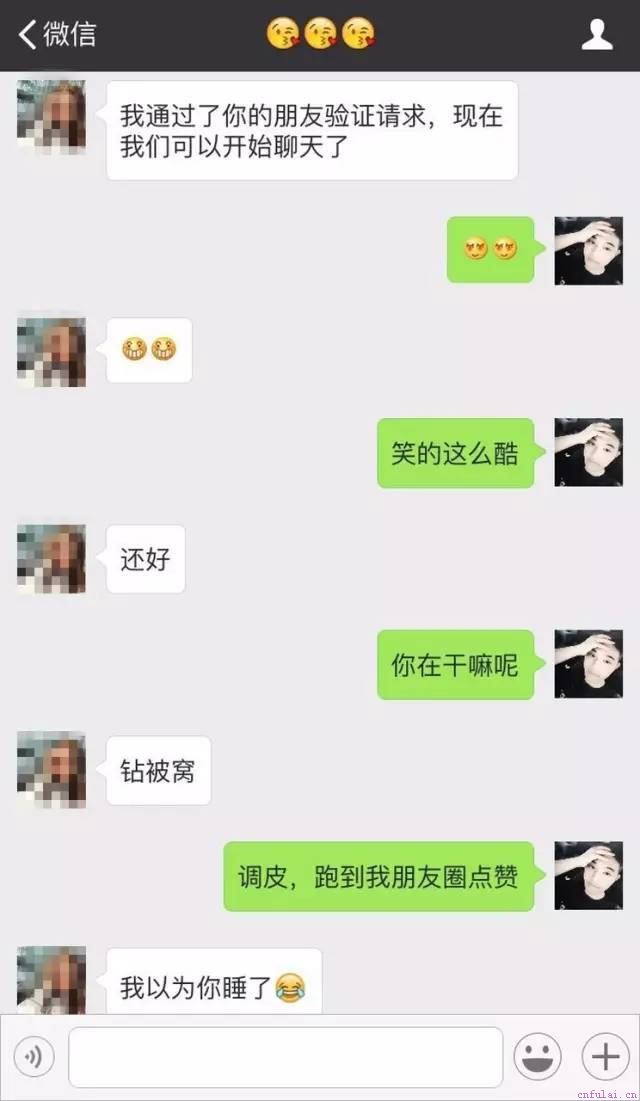Open the emoji sticker picker
The height and width of the screenshot is (1101, 640).
537,1057
